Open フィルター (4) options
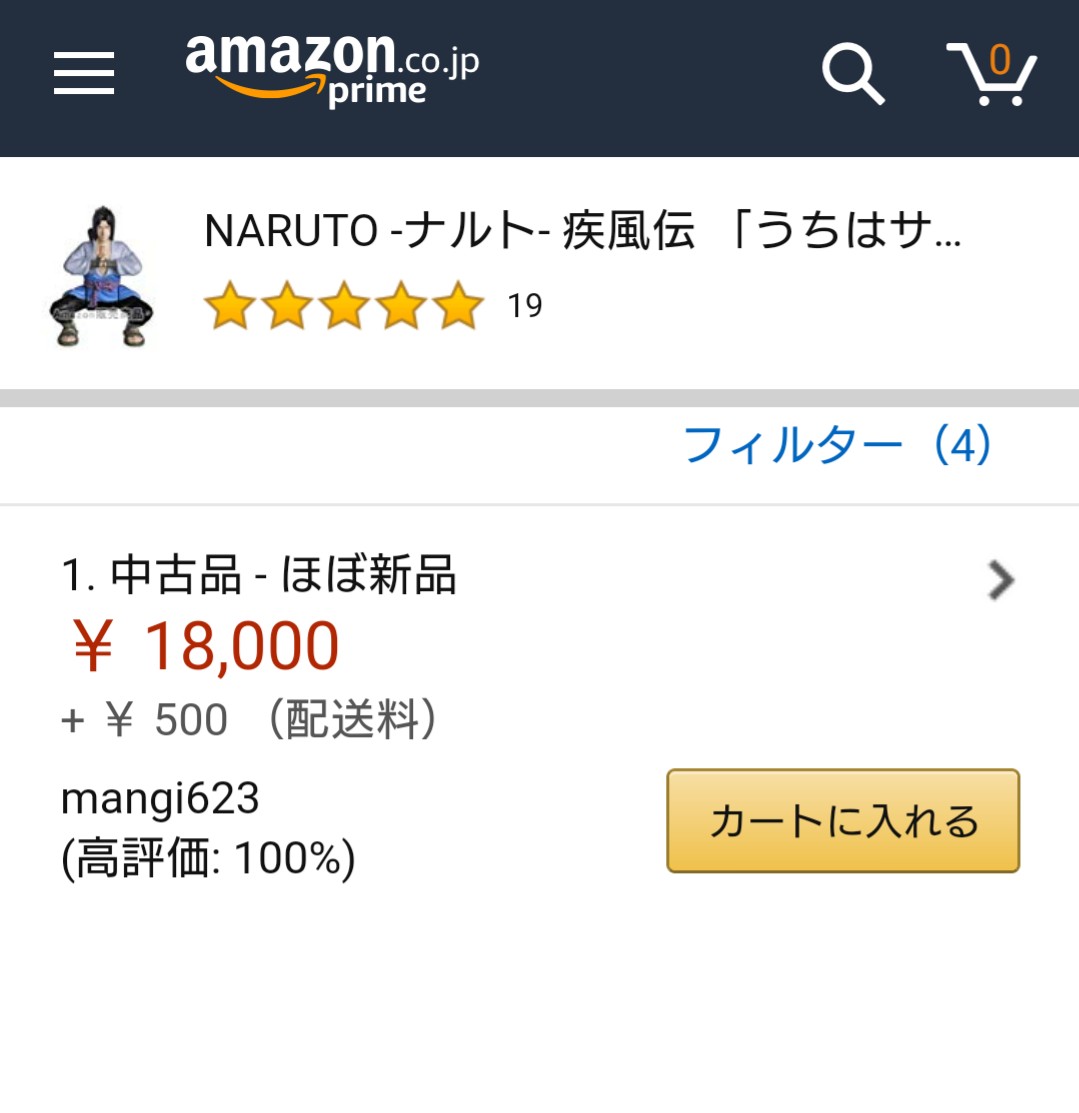 coord(837,446)
